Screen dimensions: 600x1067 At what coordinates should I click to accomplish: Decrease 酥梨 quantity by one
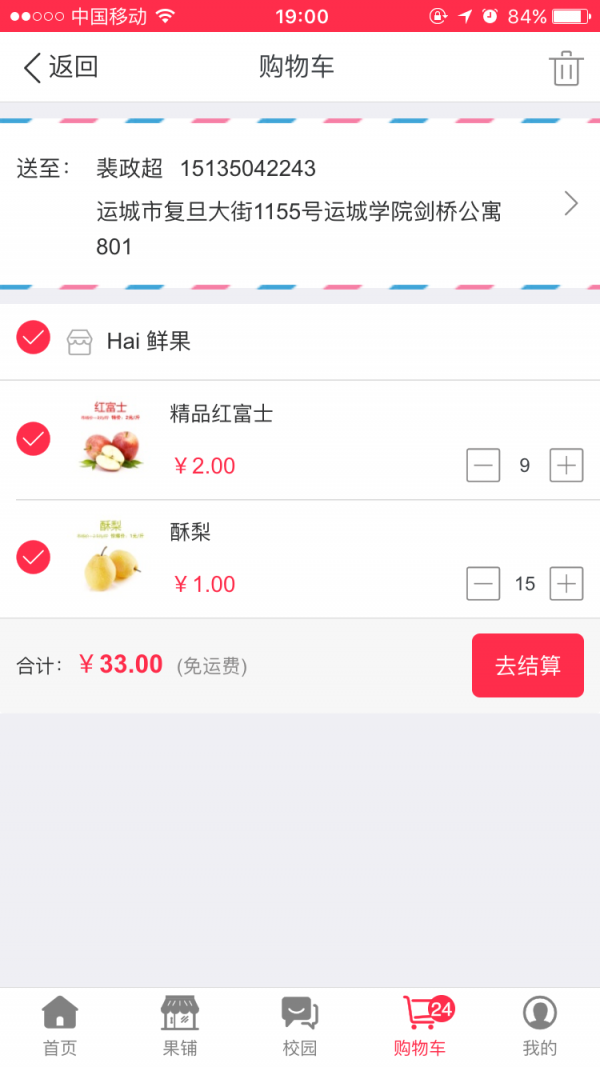[x=483, y=583]
